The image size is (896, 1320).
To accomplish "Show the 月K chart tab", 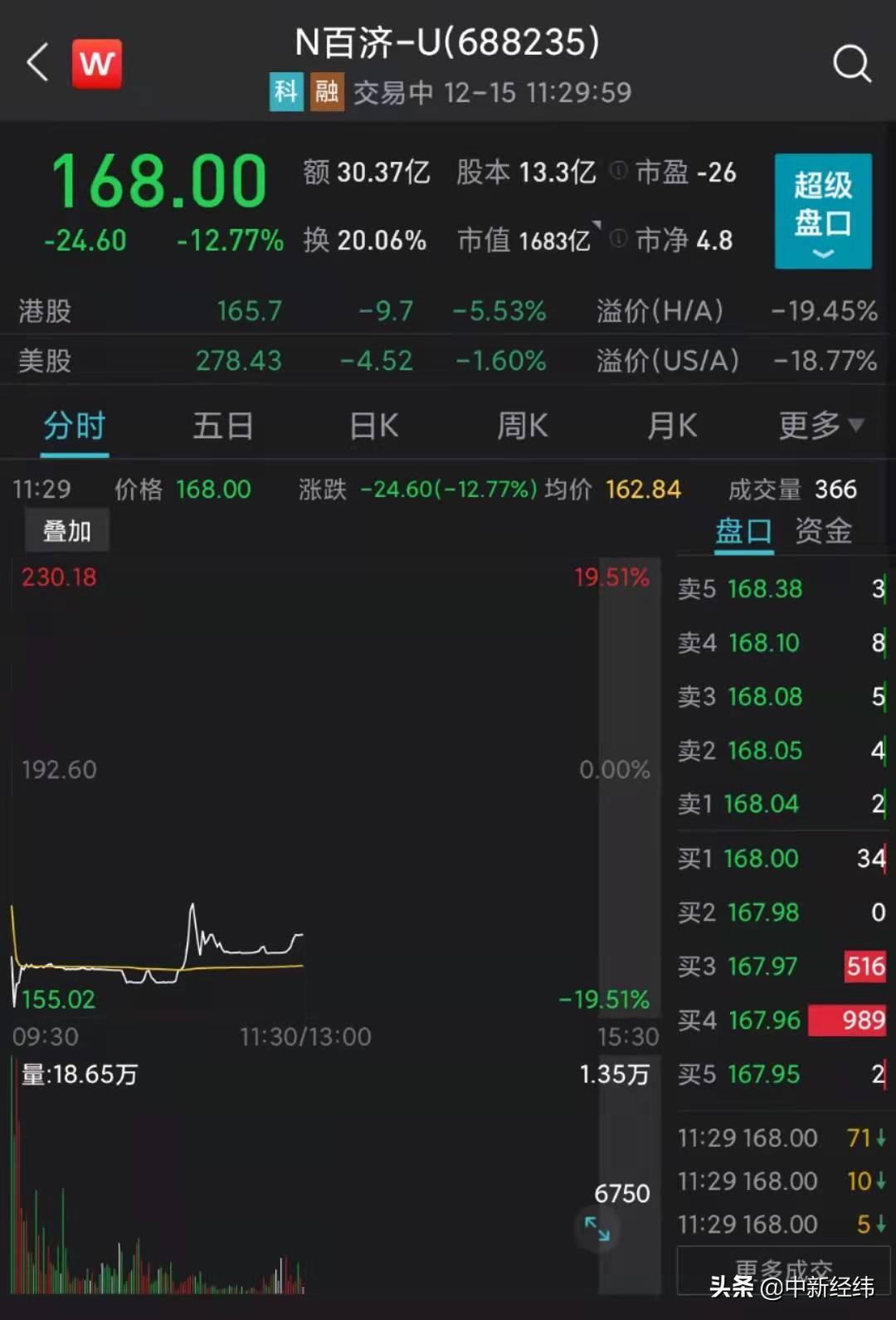I will click(x=671, y=426).
